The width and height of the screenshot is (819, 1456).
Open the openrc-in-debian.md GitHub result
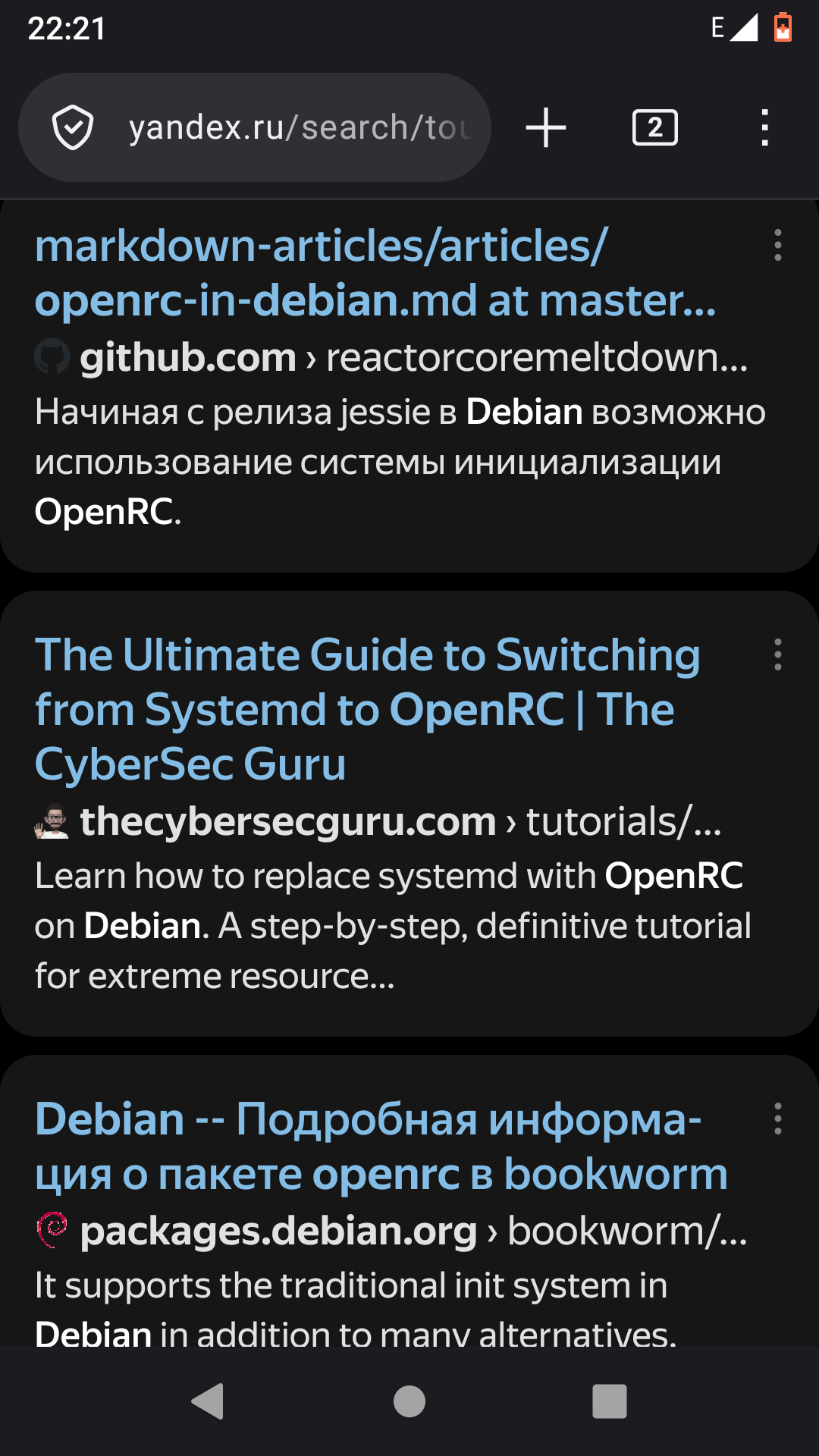click(x=375, y=273)
